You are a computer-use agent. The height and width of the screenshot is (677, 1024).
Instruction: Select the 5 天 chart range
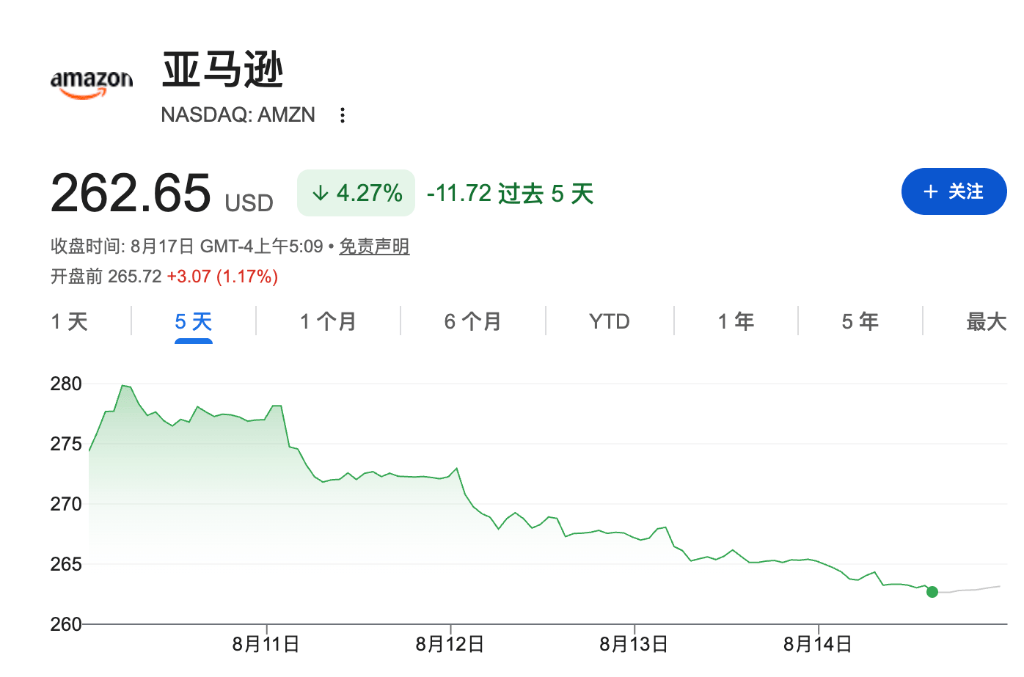pyautogui.click(x=193, y=321)
